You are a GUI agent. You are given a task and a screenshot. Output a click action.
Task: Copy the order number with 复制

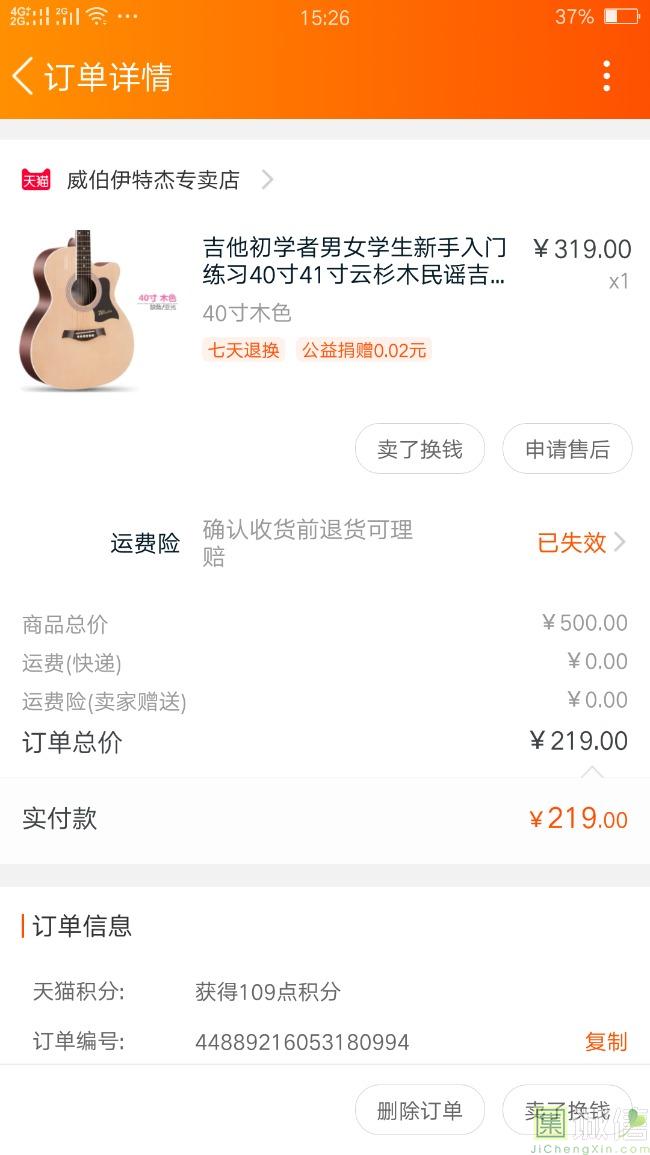(605, 1042)
